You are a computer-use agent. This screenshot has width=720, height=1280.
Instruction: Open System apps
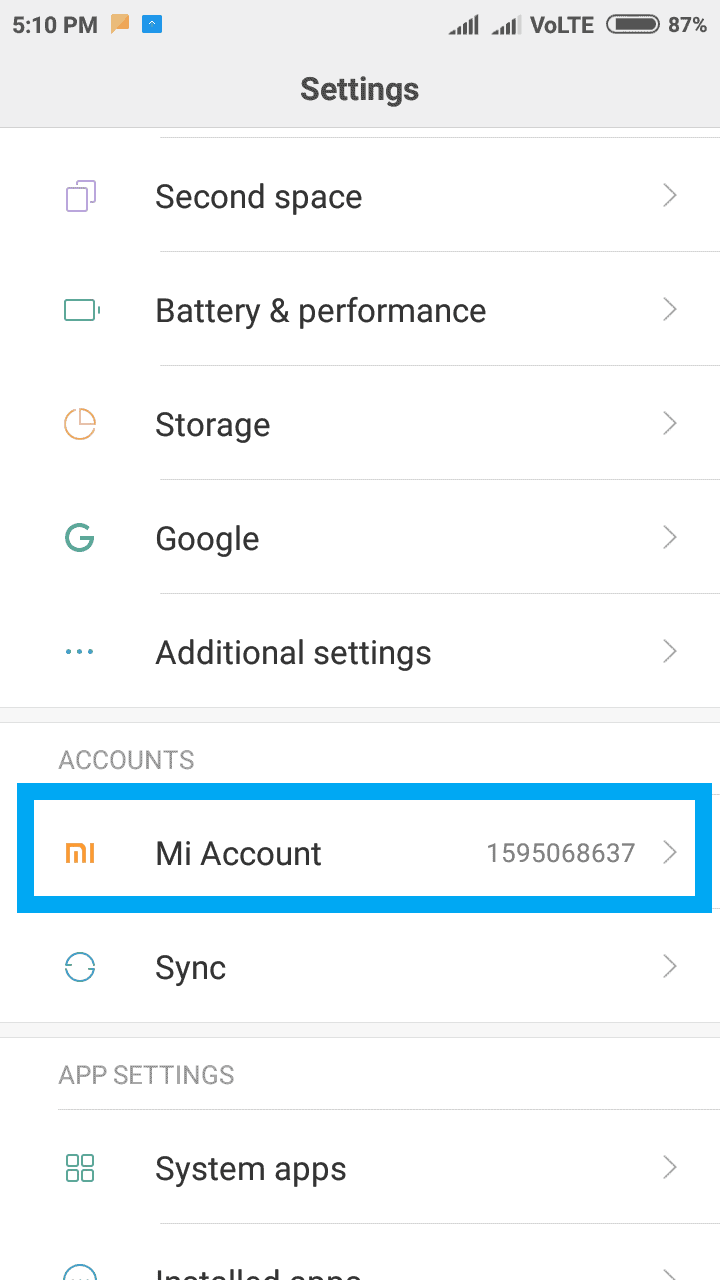pos(360,1168)
